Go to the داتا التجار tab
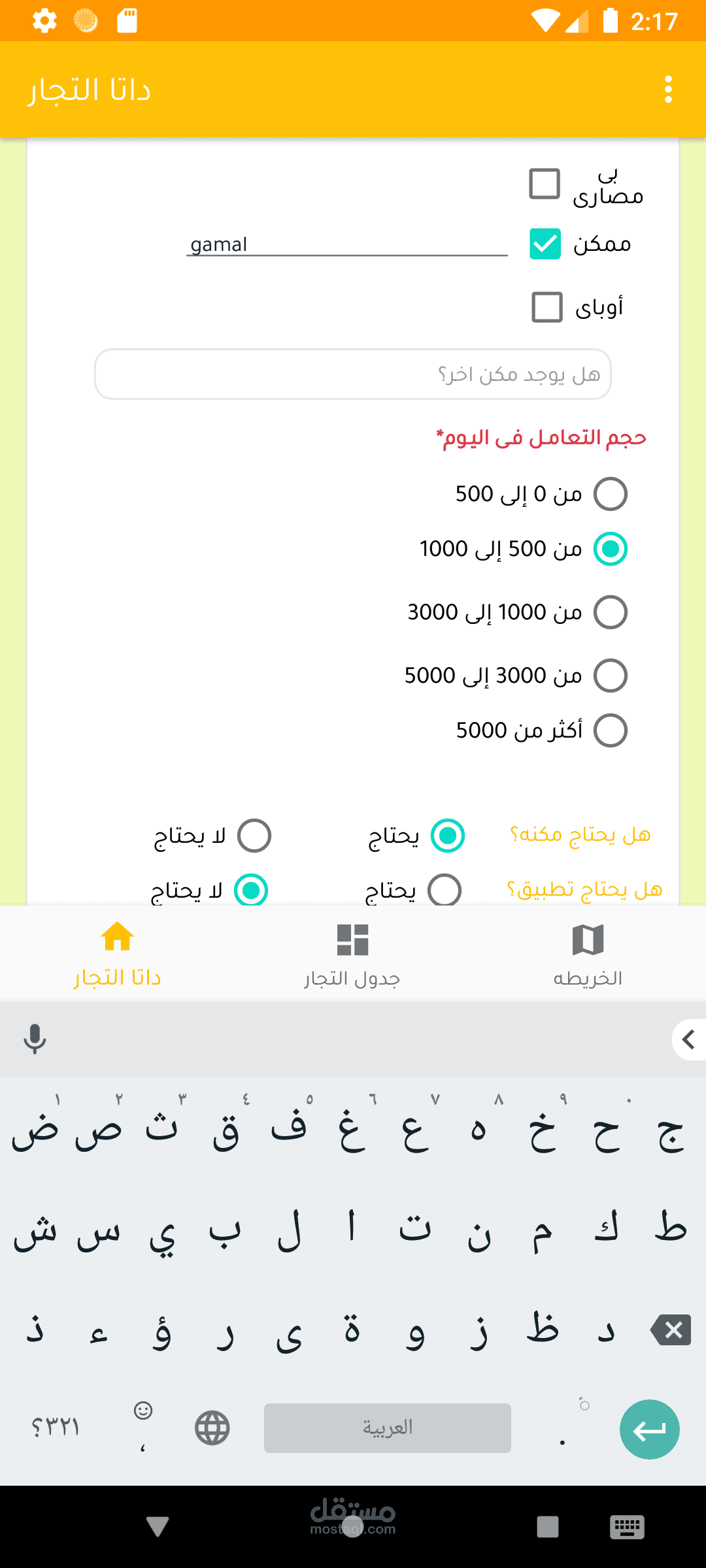 tap(118, 954)
